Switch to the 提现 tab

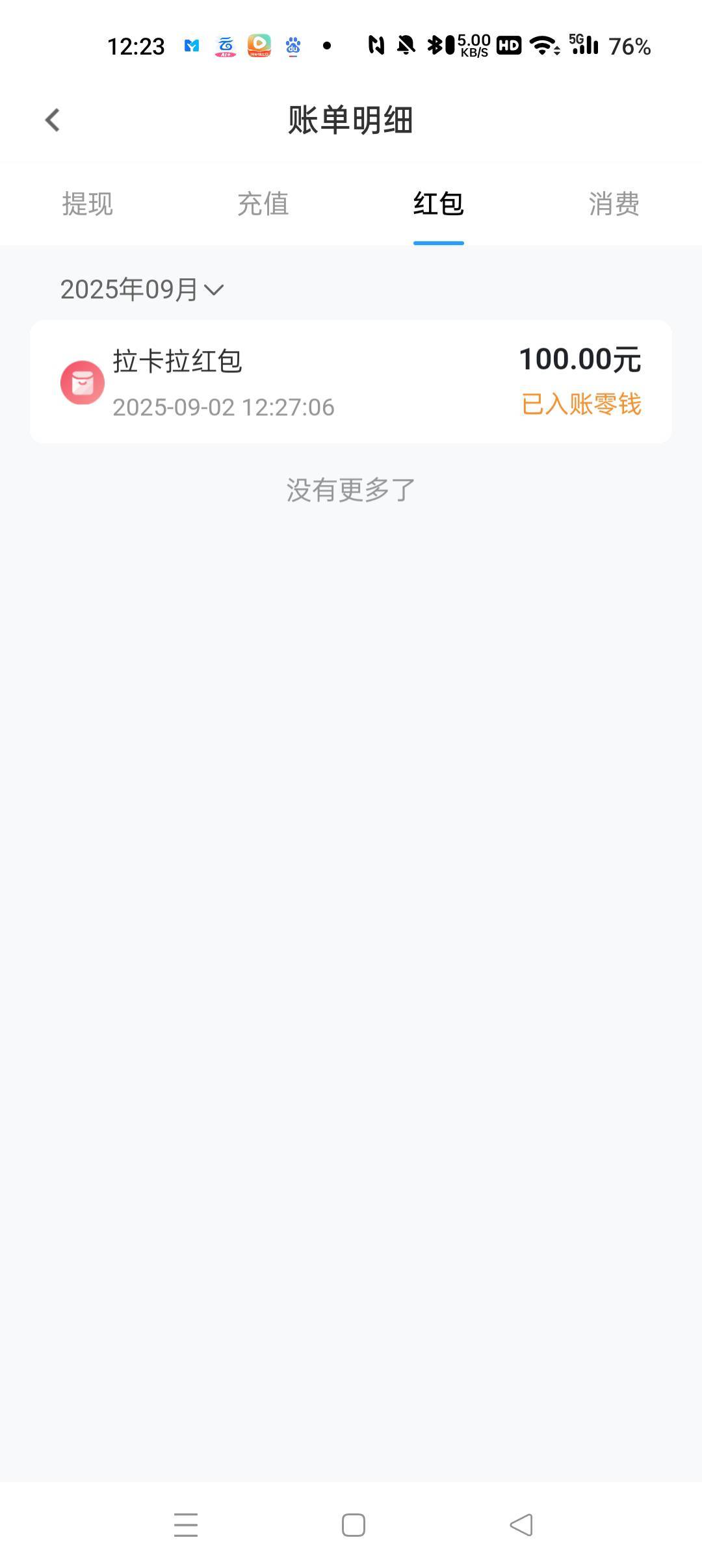[88, 204]
